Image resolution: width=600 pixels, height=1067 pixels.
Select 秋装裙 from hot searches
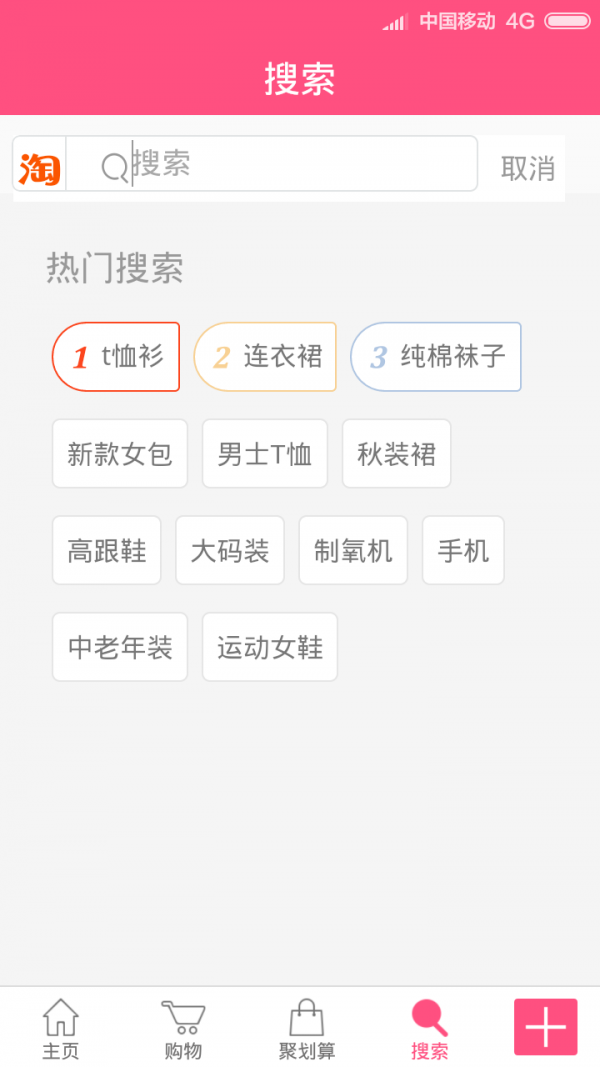[x=397, y=454]
